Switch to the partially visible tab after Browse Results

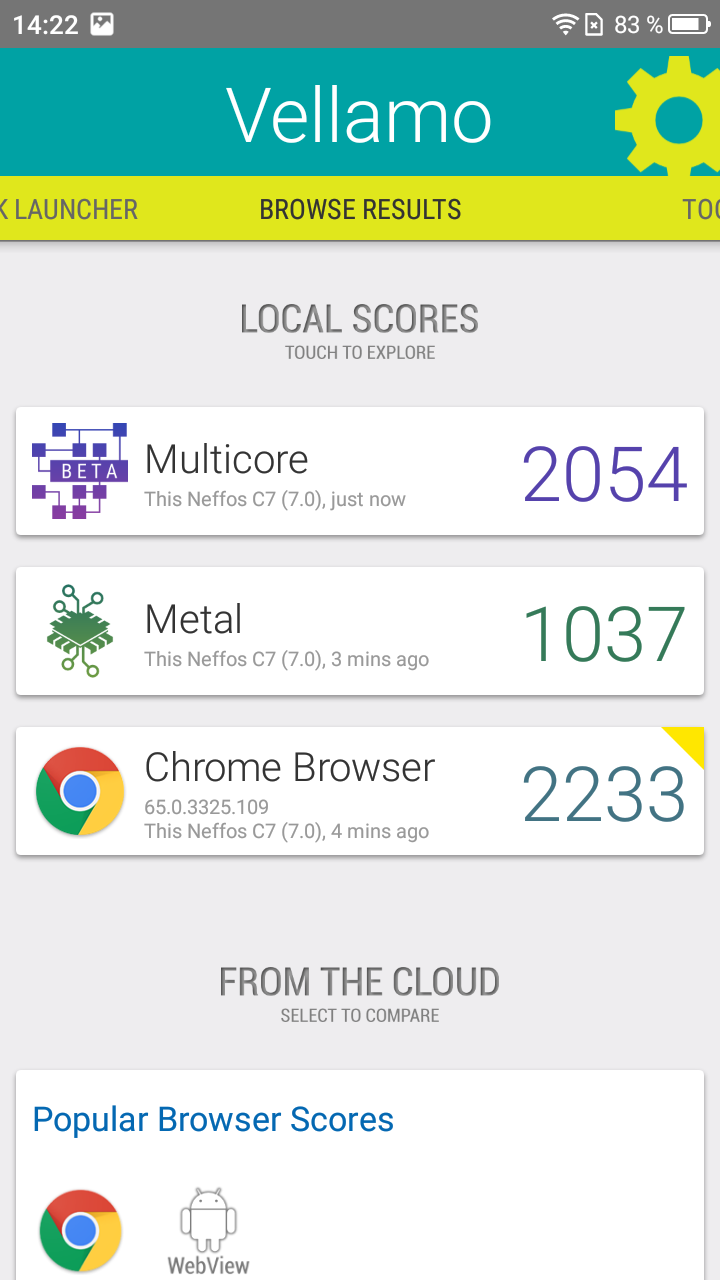(700, 209)
